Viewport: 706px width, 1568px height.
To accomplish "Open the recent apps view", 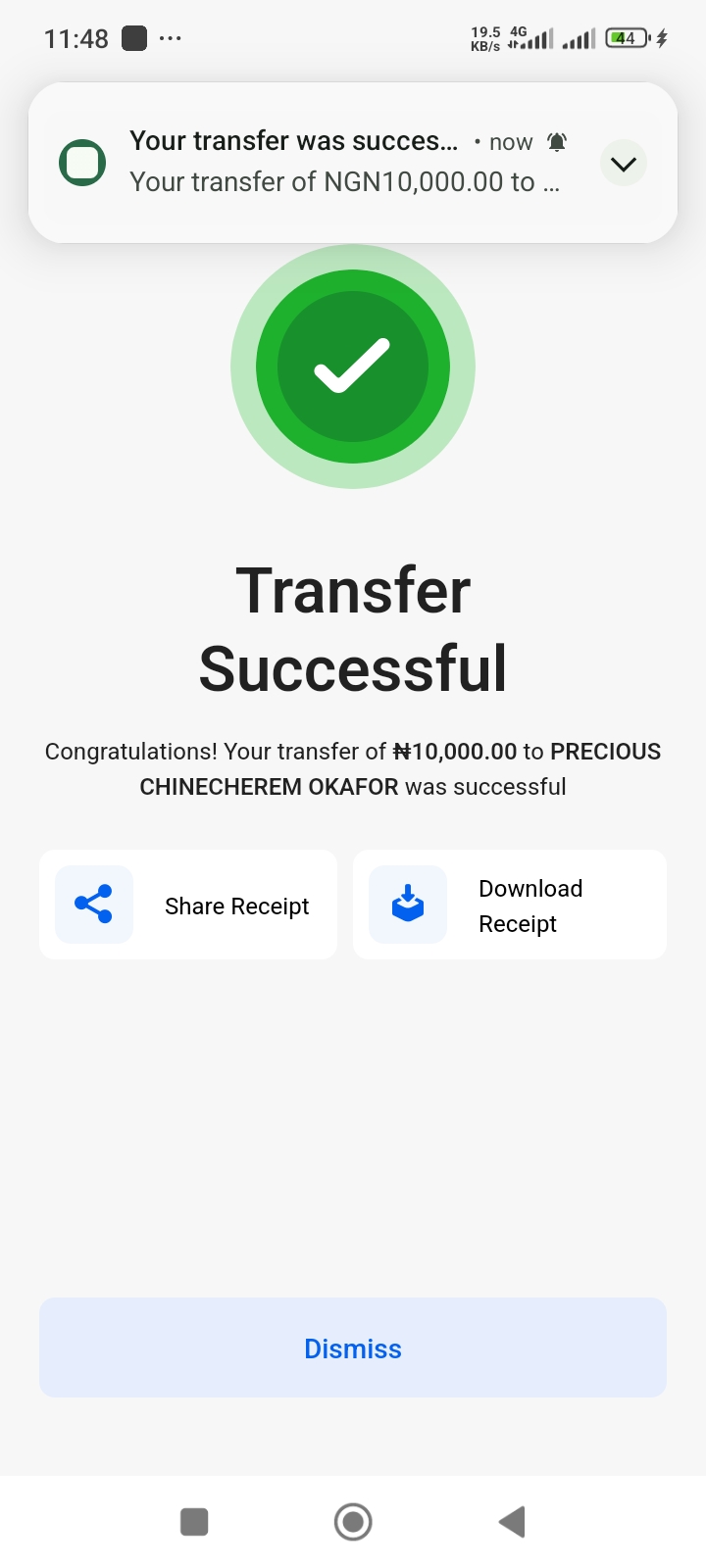I will [194, 1522].
